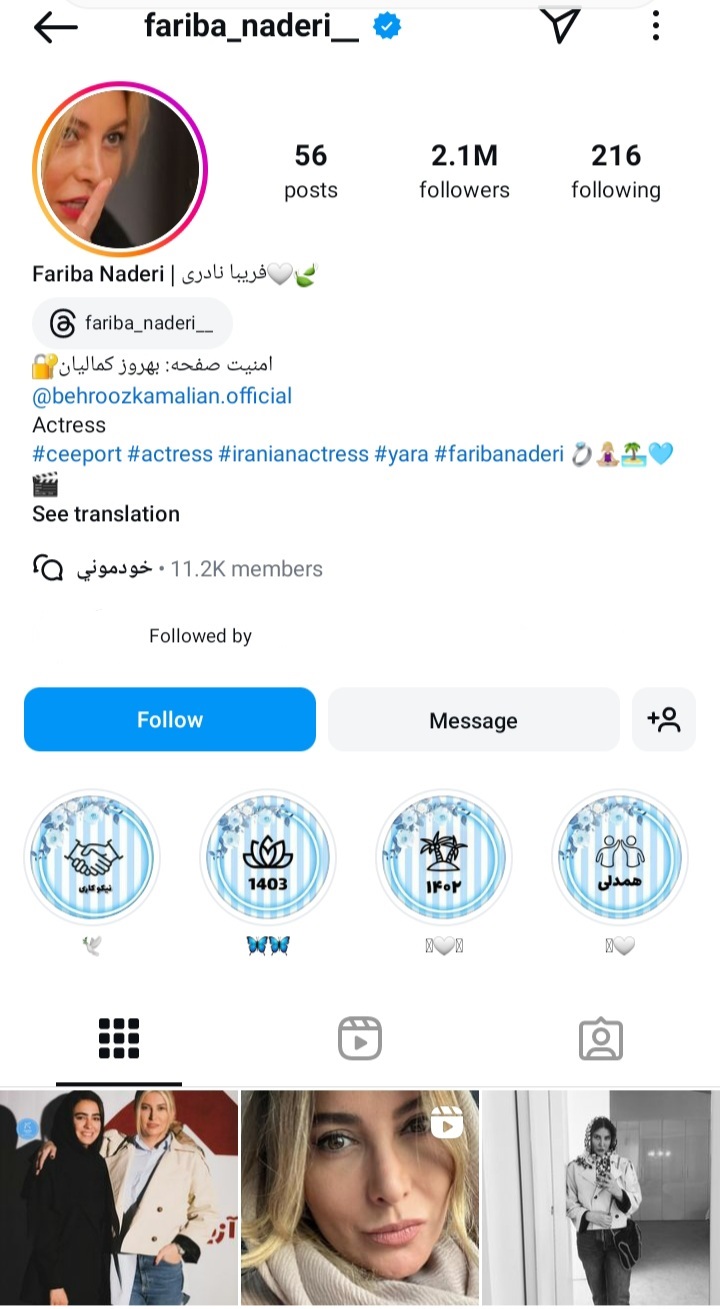Viewport: 720px width, 1309px height.
Task: Open the handshake story highlight
Action: click(91, 857)
